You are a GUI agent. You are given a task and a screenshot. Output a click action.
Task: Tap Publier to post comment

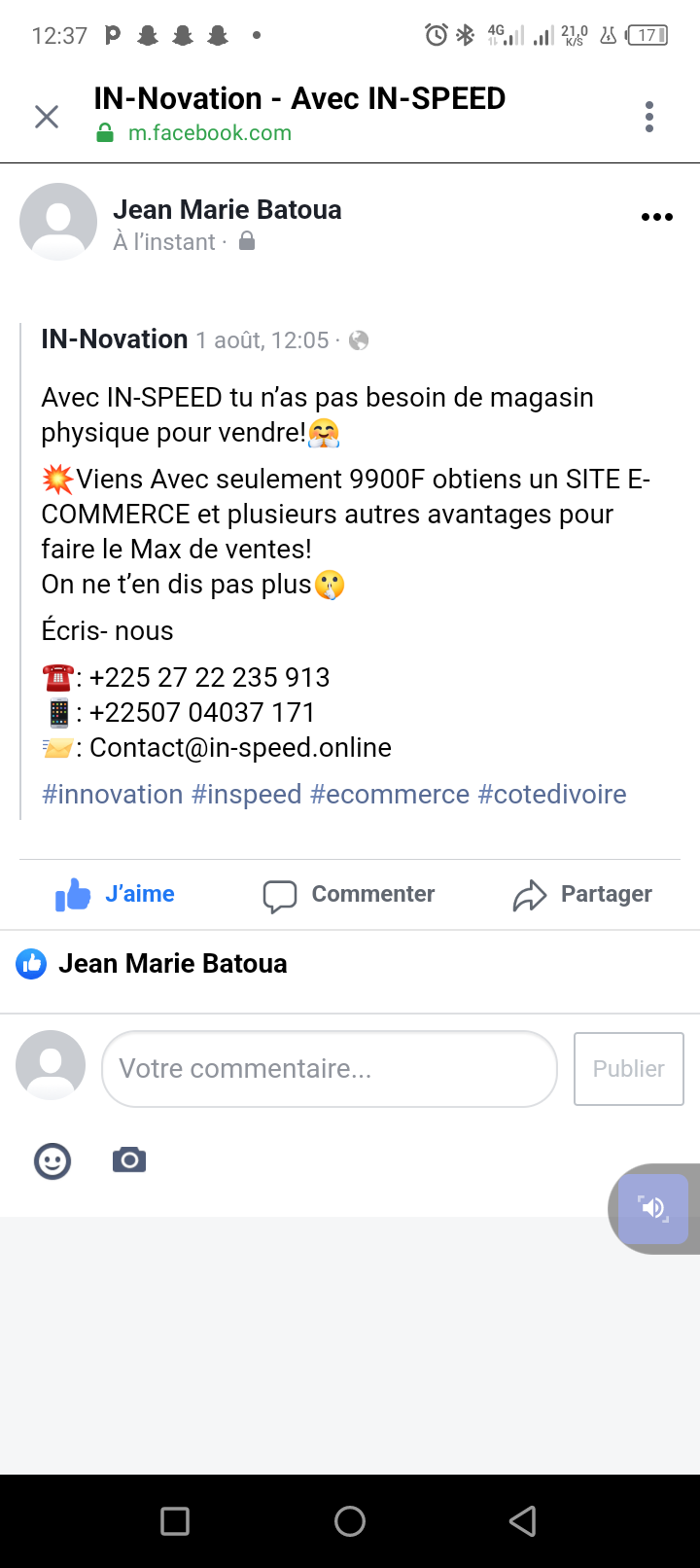point(629,1069)
